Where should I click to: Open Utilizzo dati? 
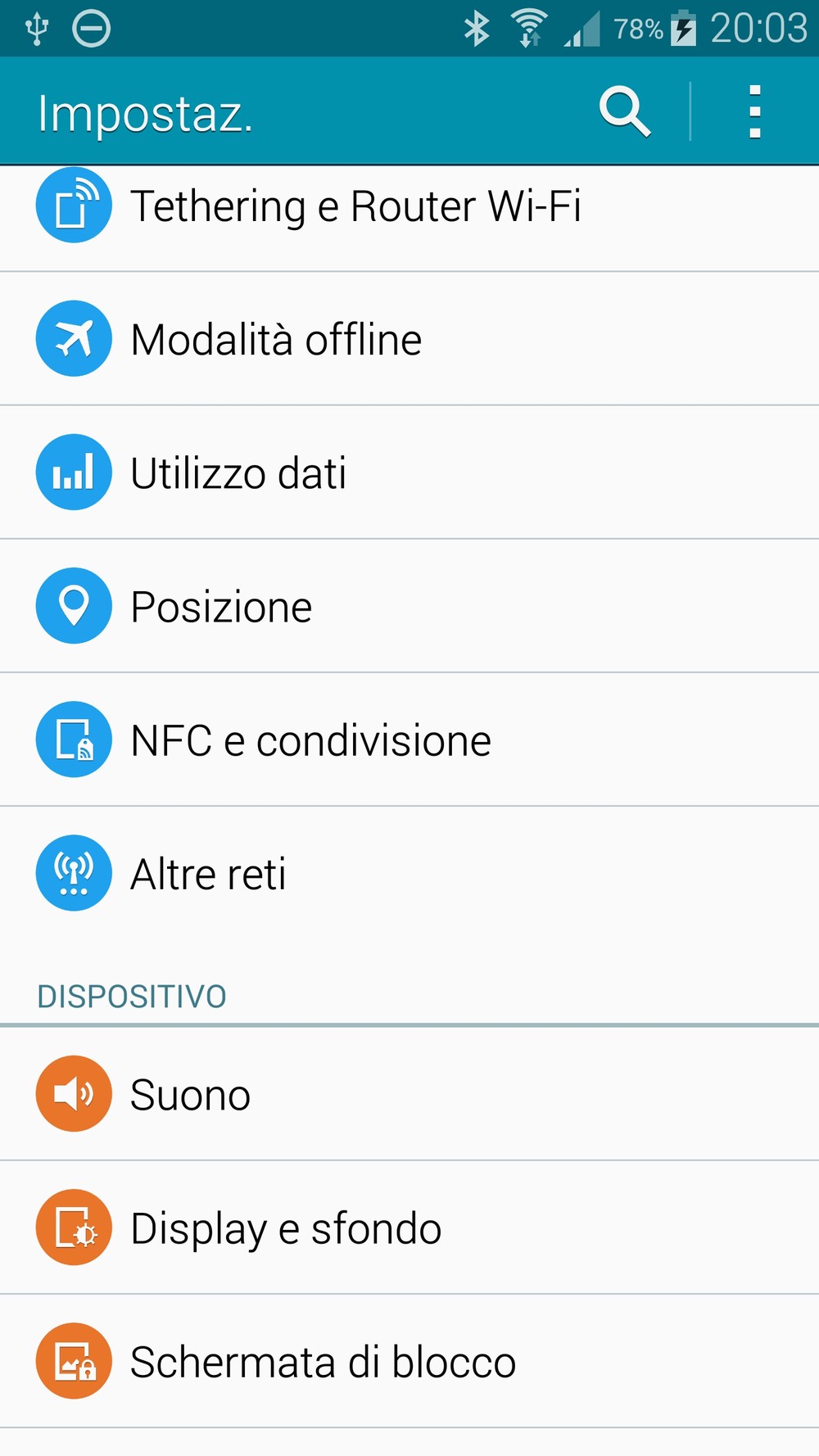coord(409,473)
